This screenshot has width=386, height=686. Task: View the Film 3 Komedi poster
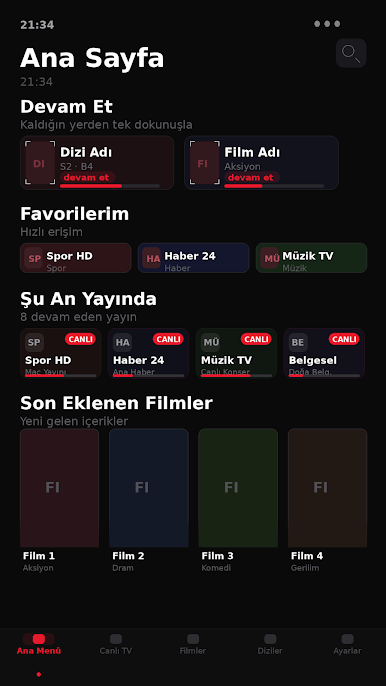(238, 501)
